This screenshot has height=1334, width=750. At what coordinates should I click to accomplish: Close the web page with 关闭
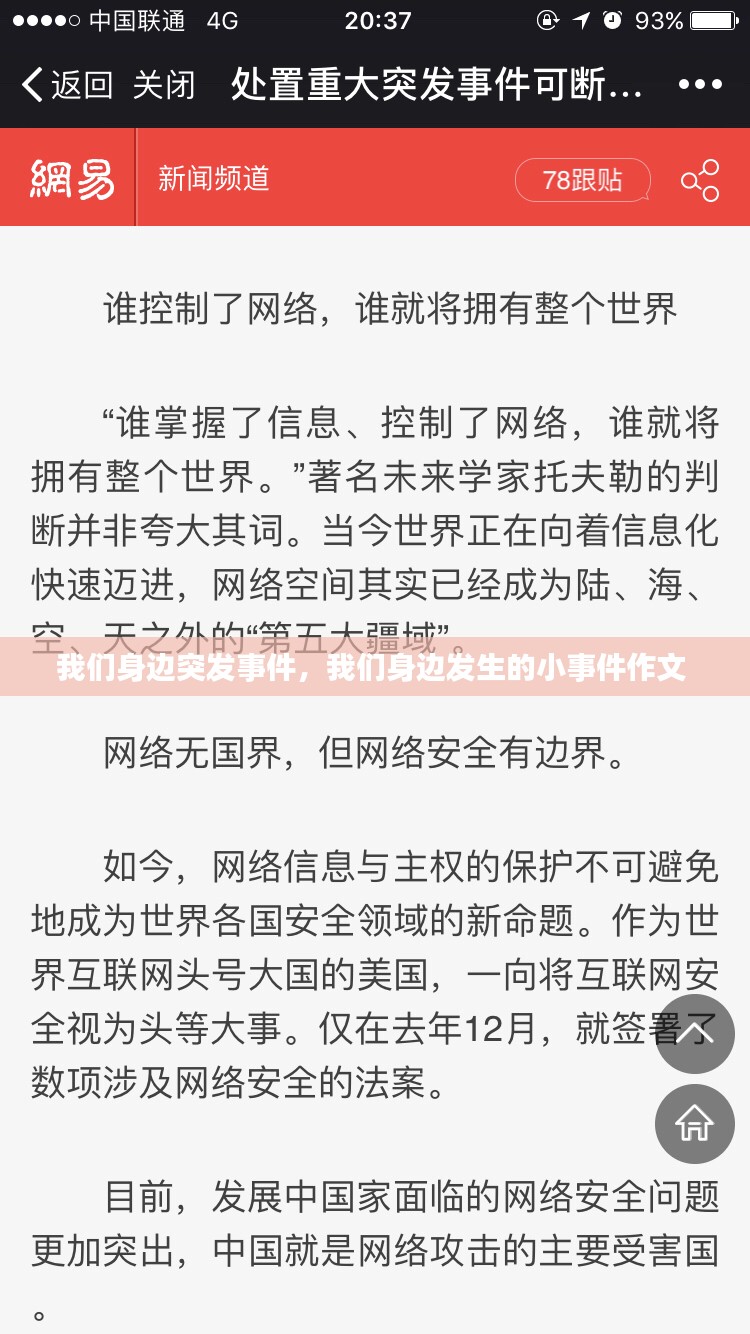pyautogui.click(x=164, y=86)
